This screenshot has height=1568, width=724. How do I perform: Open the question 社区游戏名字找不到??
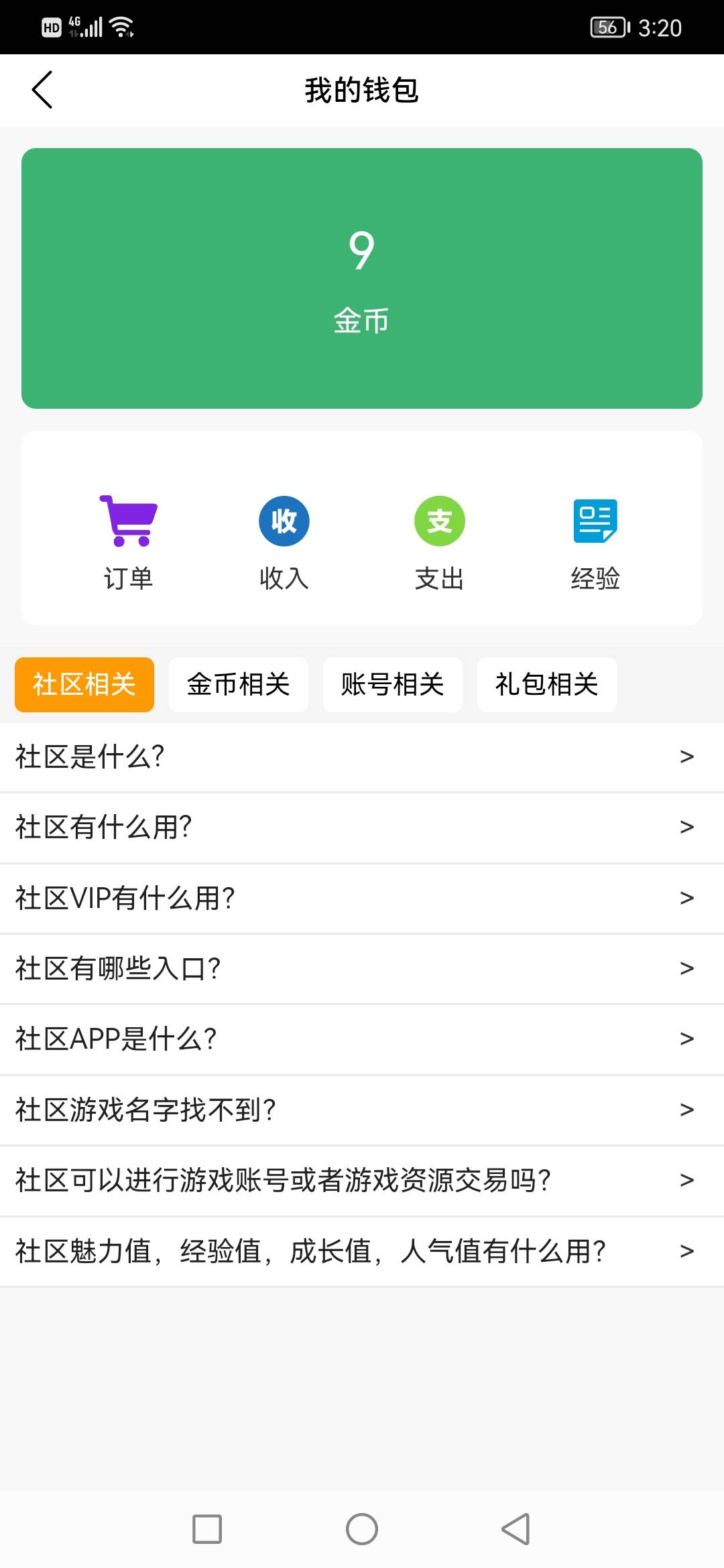362,1110
